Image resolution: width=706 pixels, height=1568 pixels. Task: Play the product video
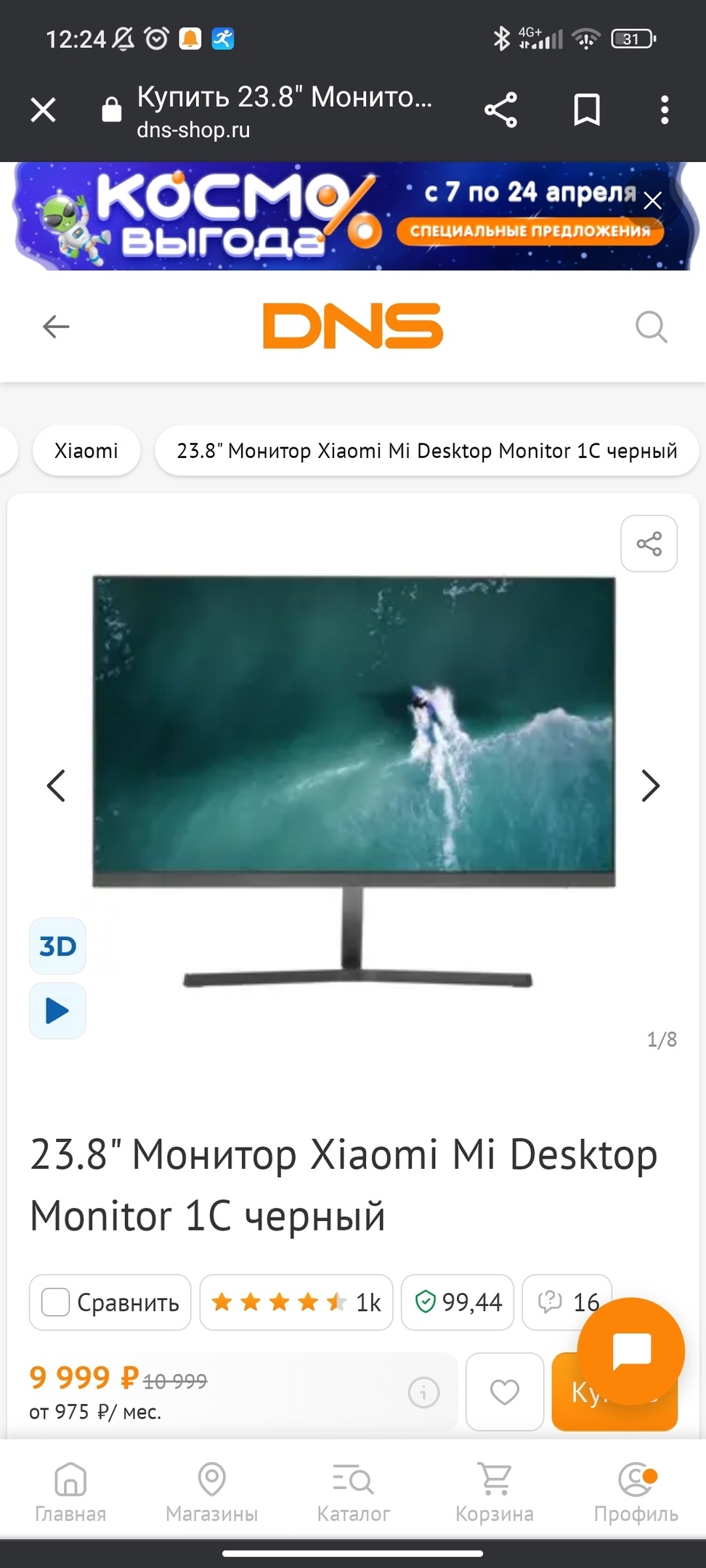[57, 1010]
